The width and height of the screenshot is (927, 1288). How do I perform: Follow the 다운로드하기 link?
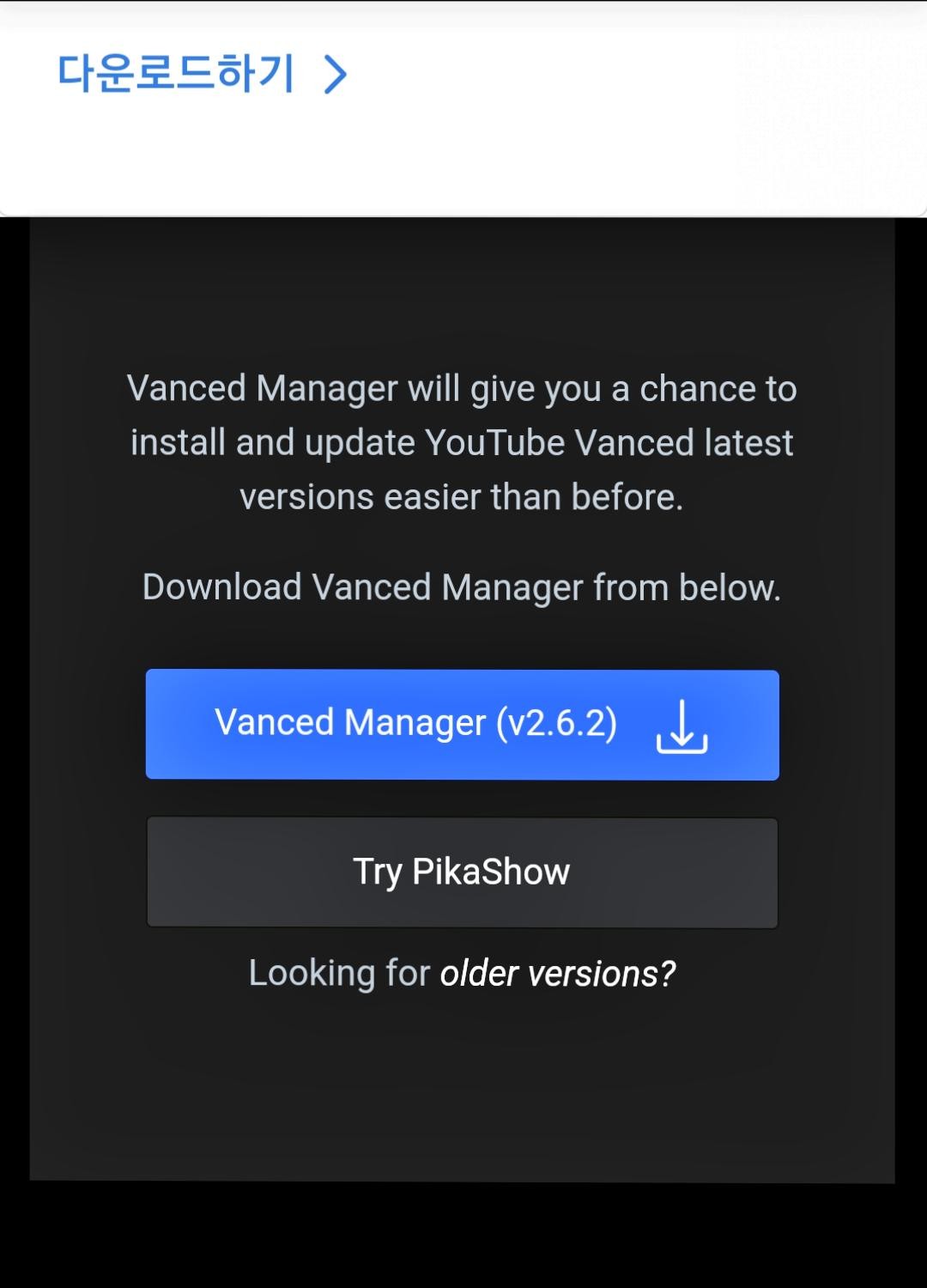coord(176,73)
